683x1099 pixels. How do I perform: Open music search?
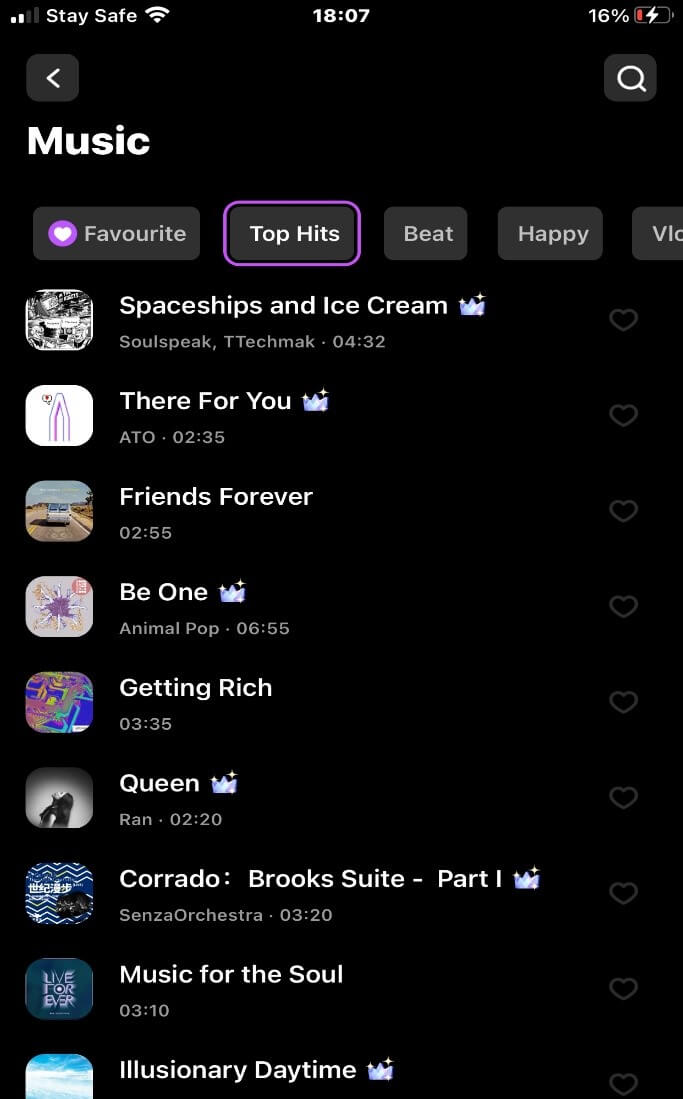pos(630,78)
